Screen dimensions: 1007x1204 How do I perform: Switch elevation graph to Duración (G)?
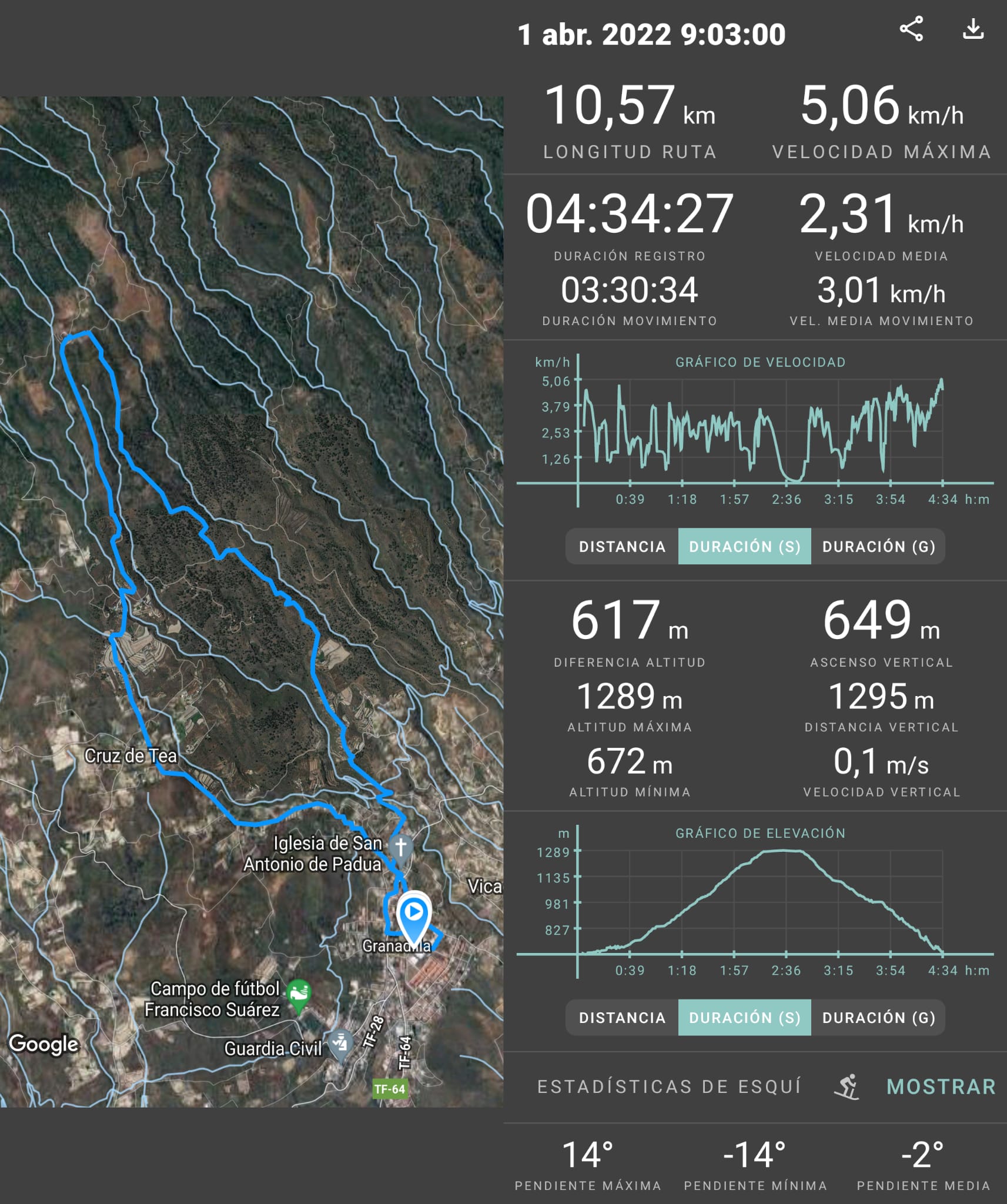[878, 1018]
